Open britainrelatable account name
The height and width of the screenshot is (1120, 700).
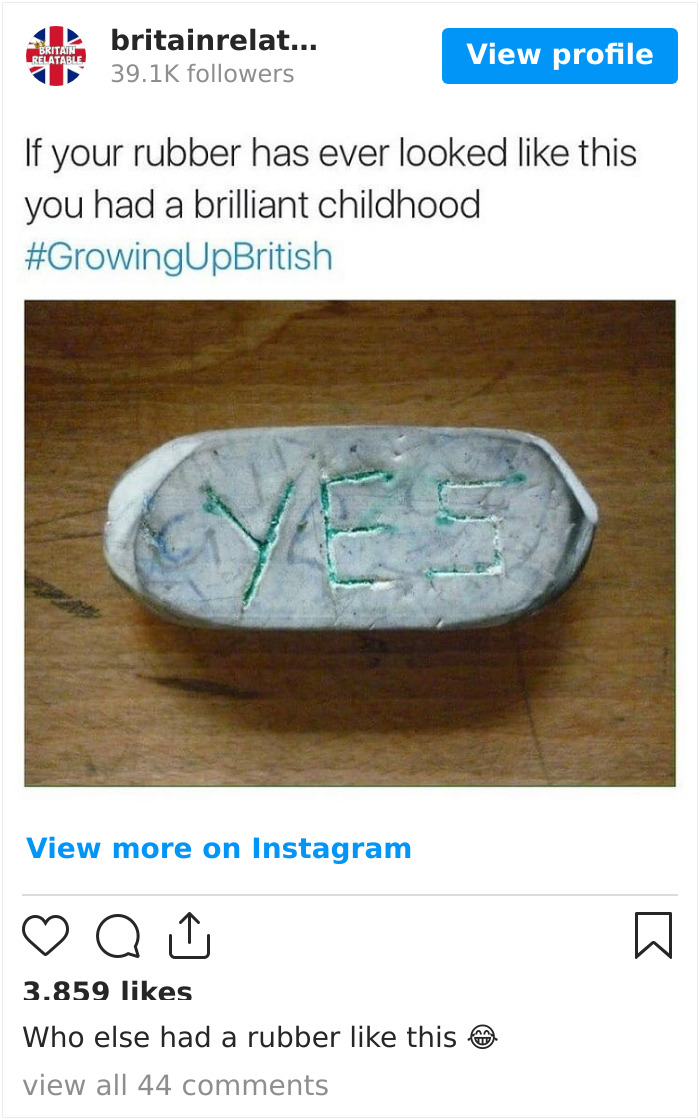tap(213, 41)
